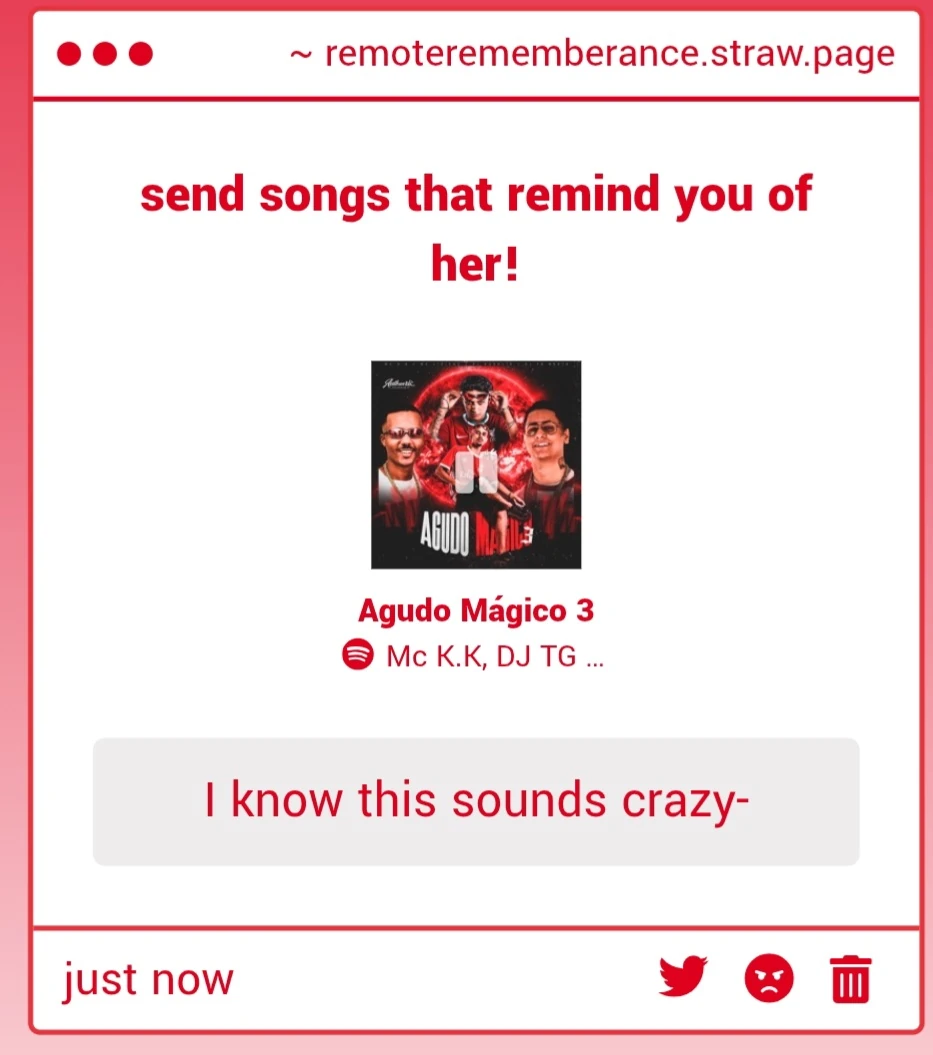Click the "send songs that remind you of her!" prompt
Screen dimensions: 933x1055
click(476, 228)
